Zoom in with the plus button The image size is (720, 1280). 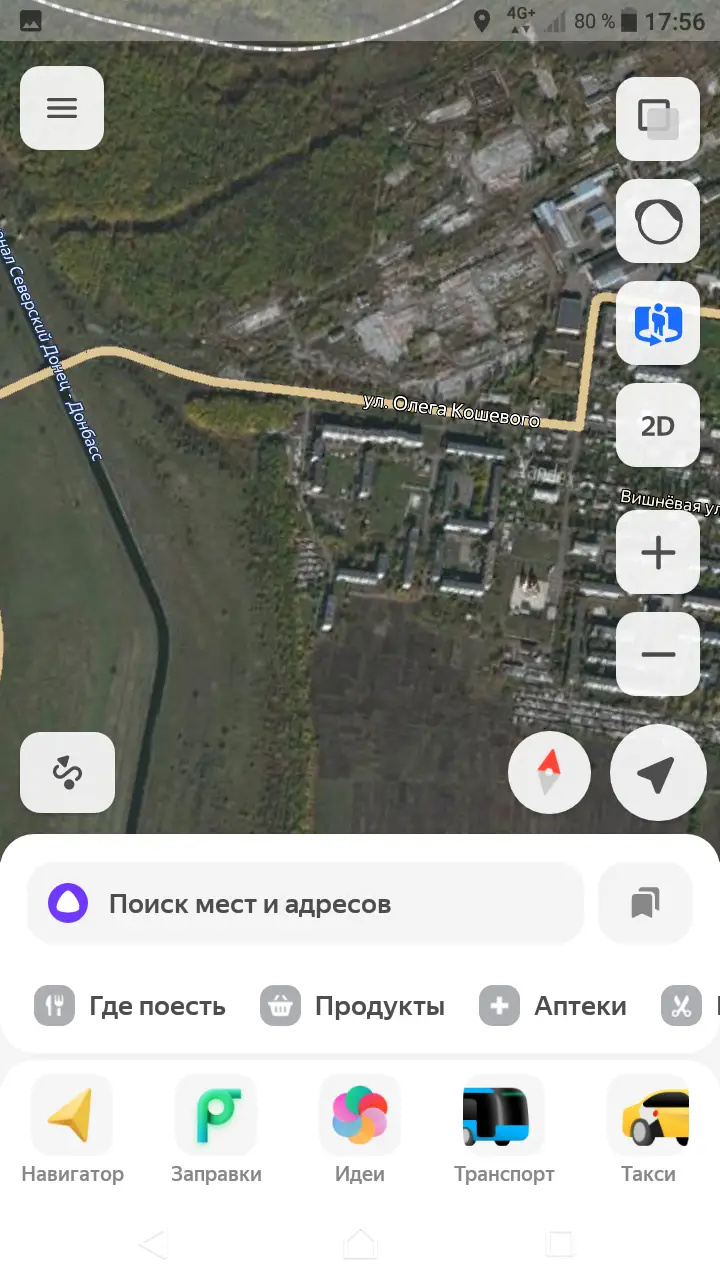point(657,552)
